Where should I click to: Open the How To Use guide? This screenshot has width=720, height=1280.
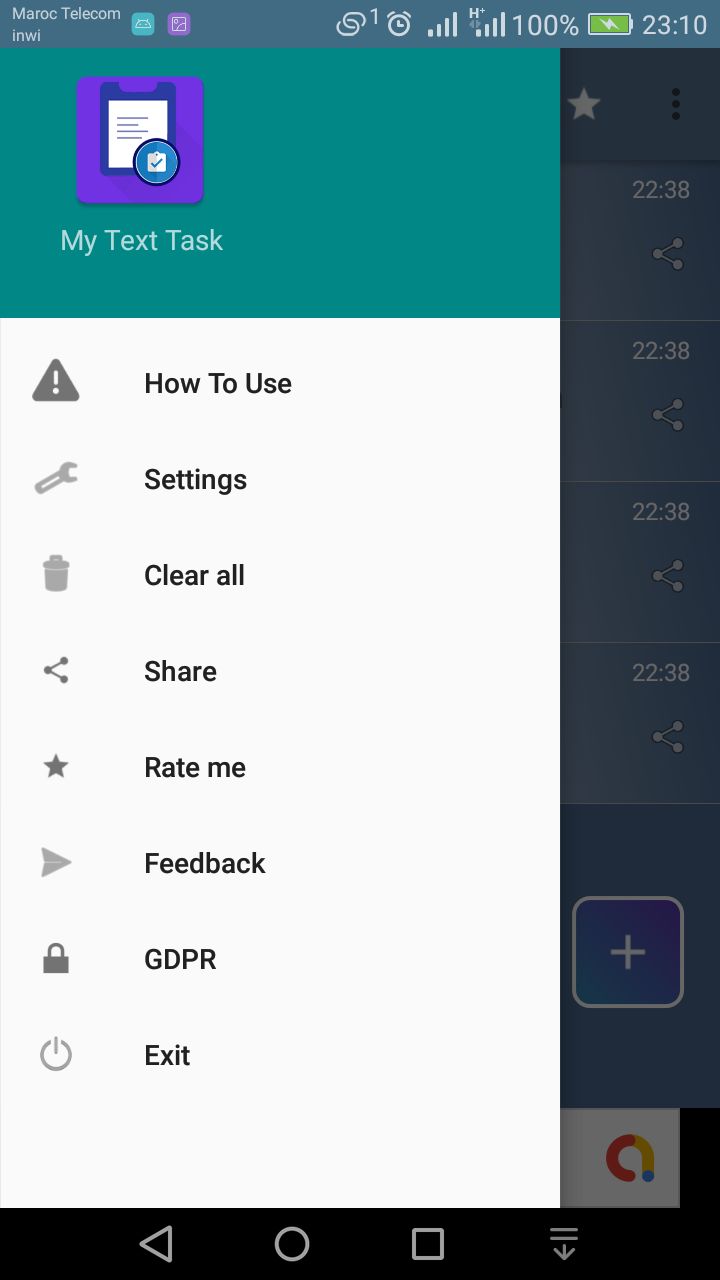[x=217, y=383]
